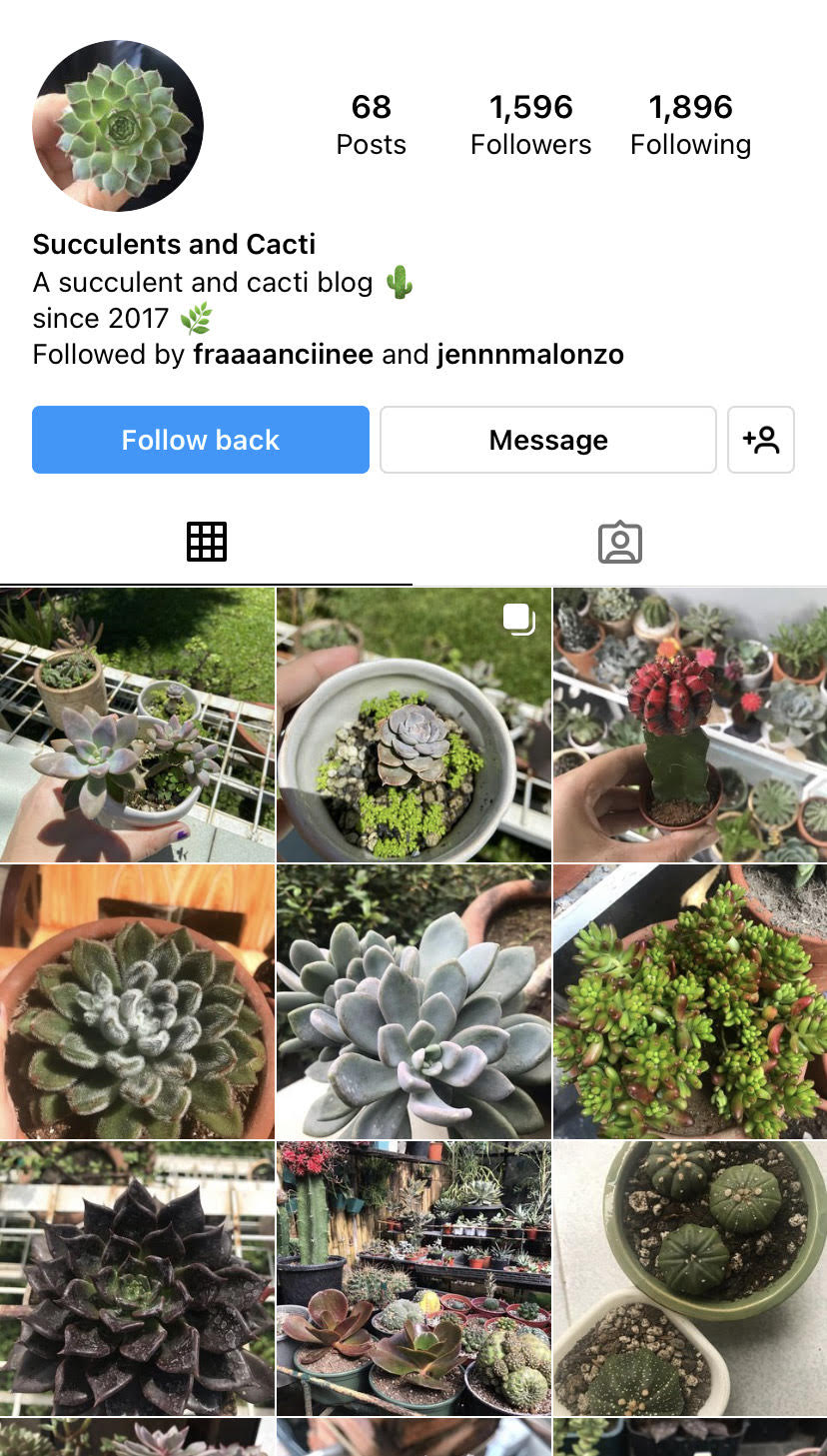Select the grid posts tab
Screen dimensions: 827x1456
coord(207,543)
